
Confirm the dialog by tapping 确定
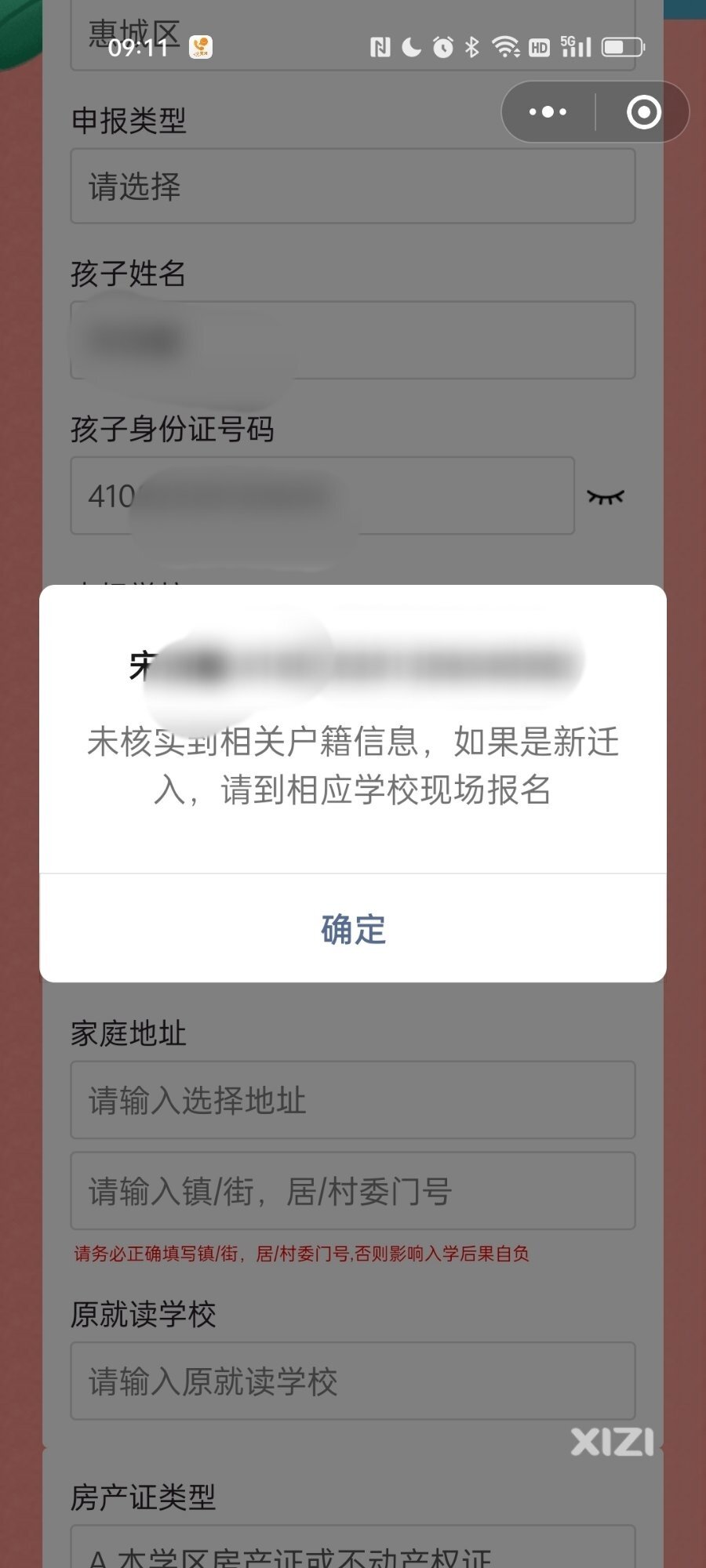[353, 929]
